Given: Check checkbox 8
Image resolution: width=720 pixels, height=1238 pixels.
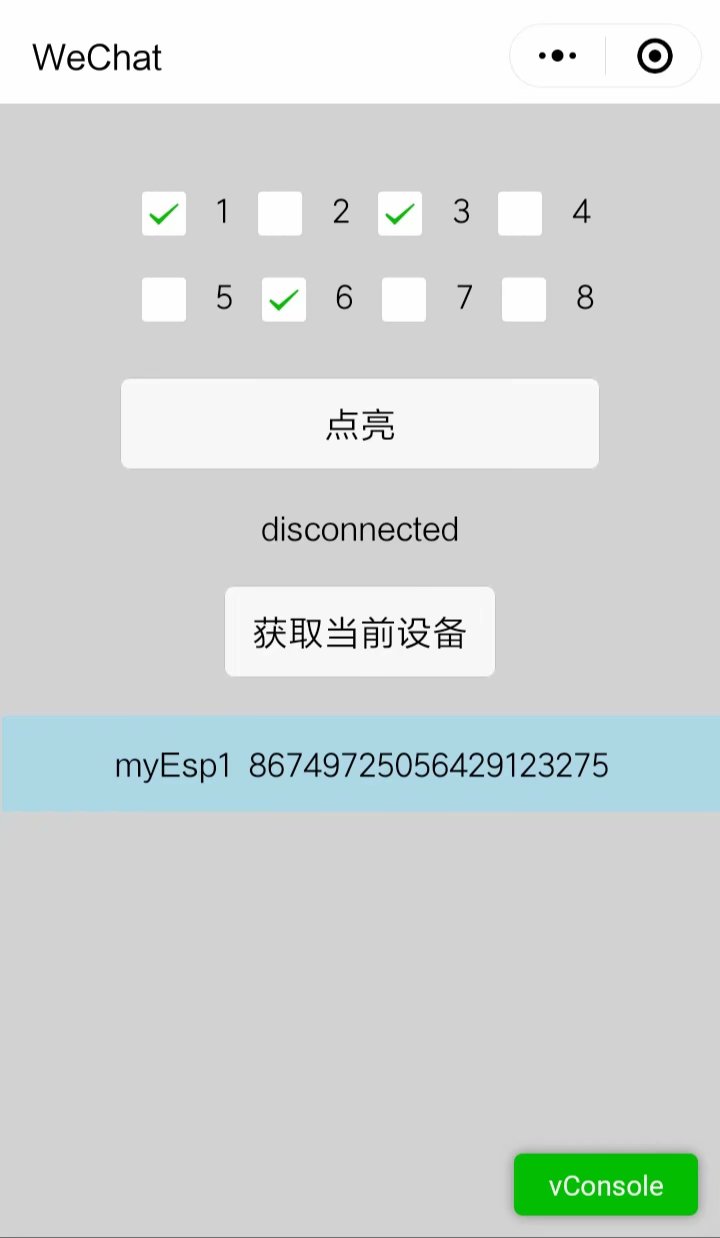Looking at the screenshot, I should coord(524,299).
